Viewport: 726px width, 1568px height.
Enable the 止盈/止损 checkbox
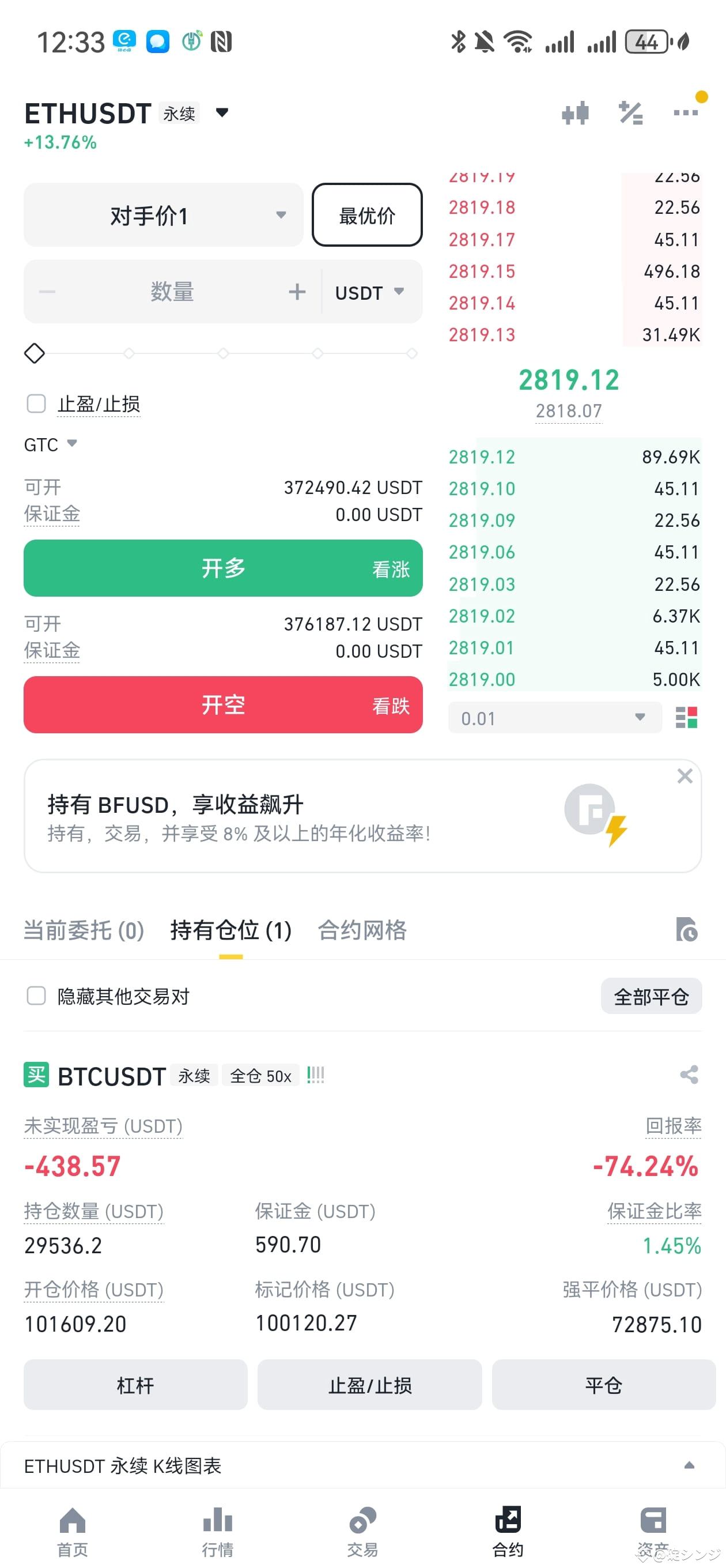(x=36, y=404)
